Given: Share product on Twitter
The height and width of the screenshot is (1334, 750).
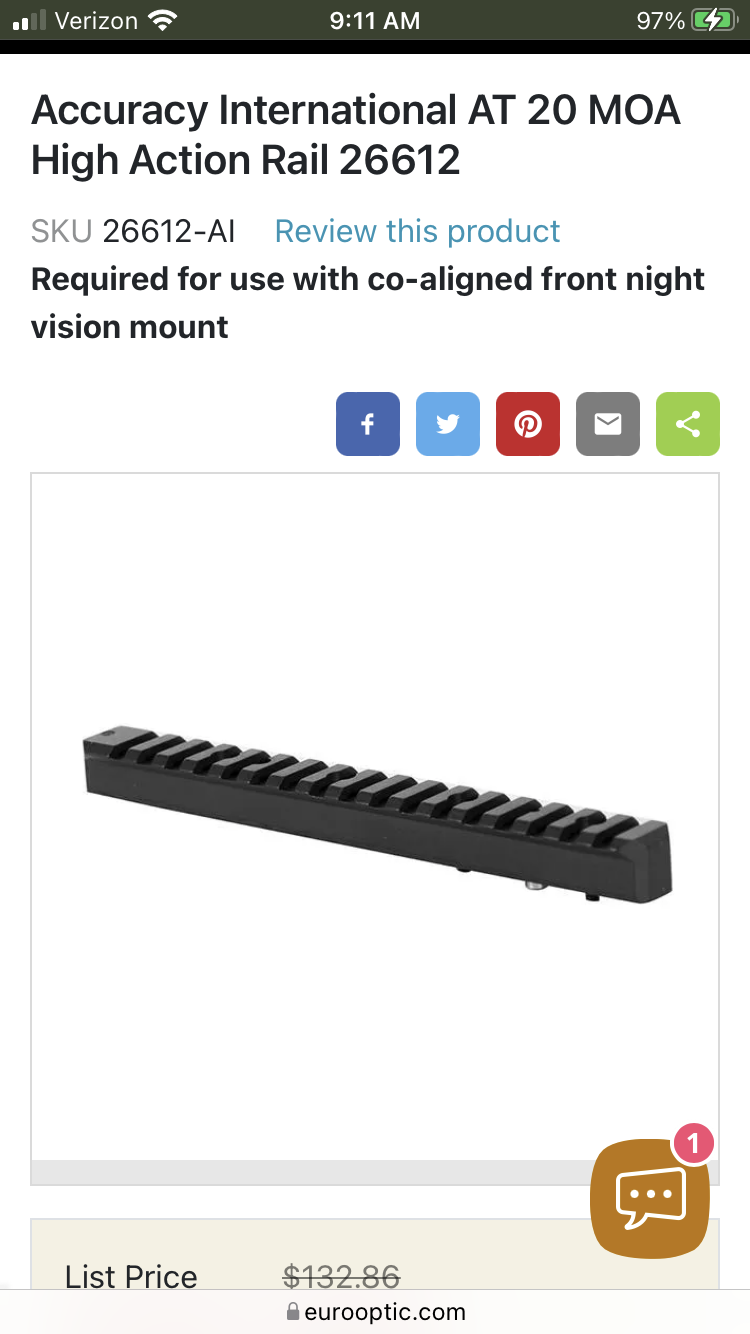Looking at the screenshot, I should (x=447, y=424).
